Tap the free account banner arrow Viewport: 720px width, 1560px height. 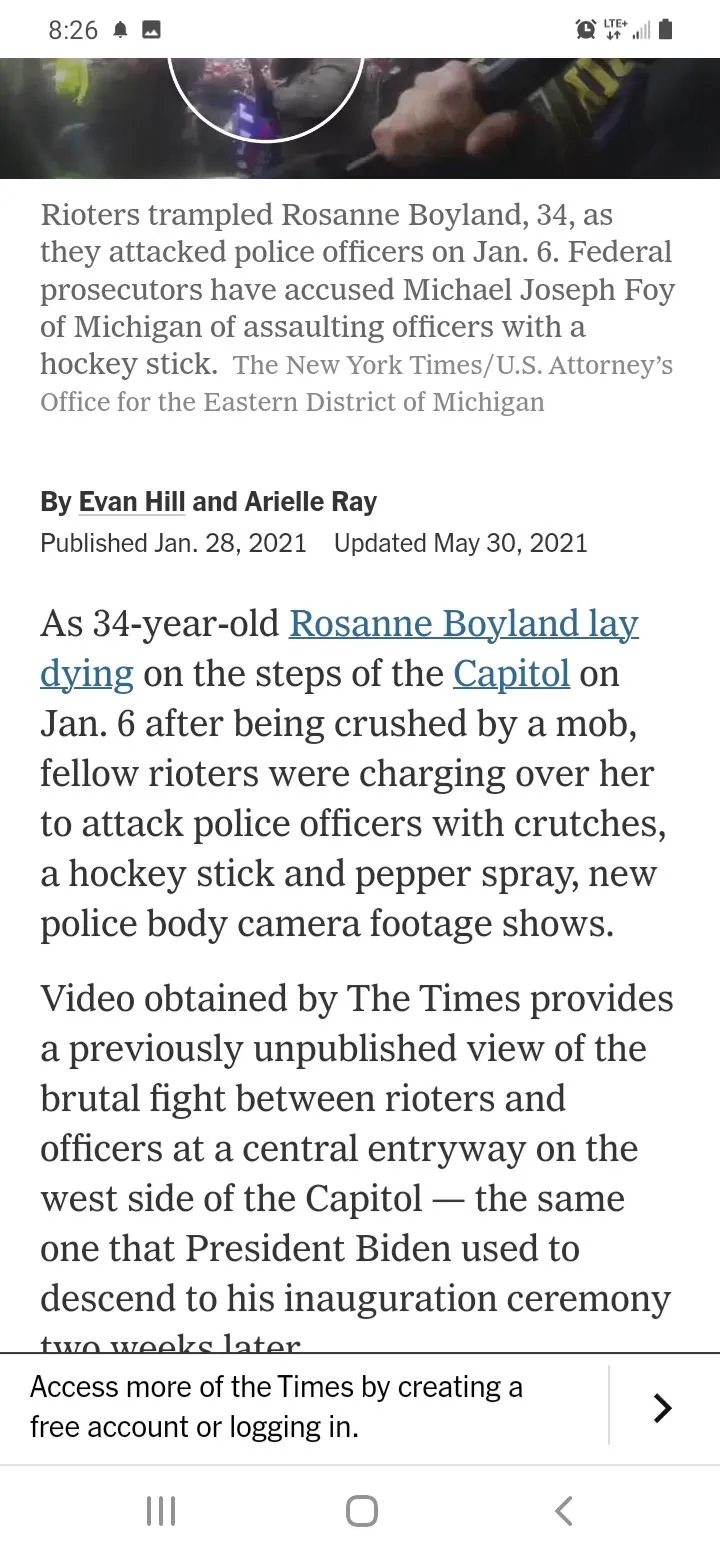[x=661, y=1408]
